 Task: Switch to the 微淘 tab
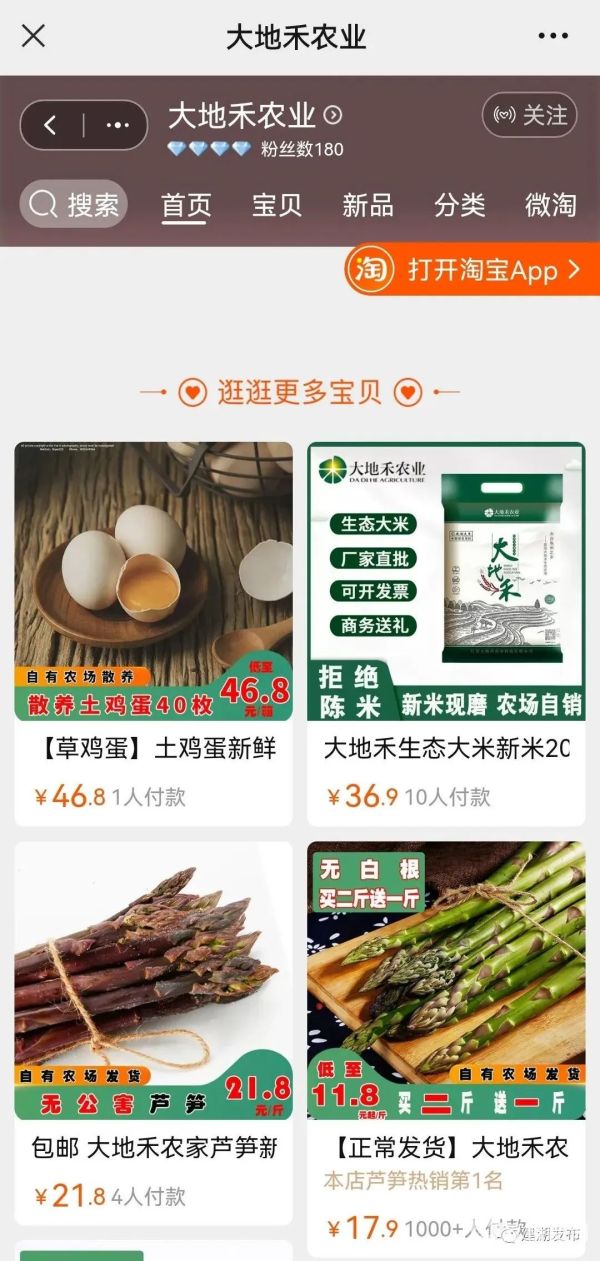click(x=551, y=205)
